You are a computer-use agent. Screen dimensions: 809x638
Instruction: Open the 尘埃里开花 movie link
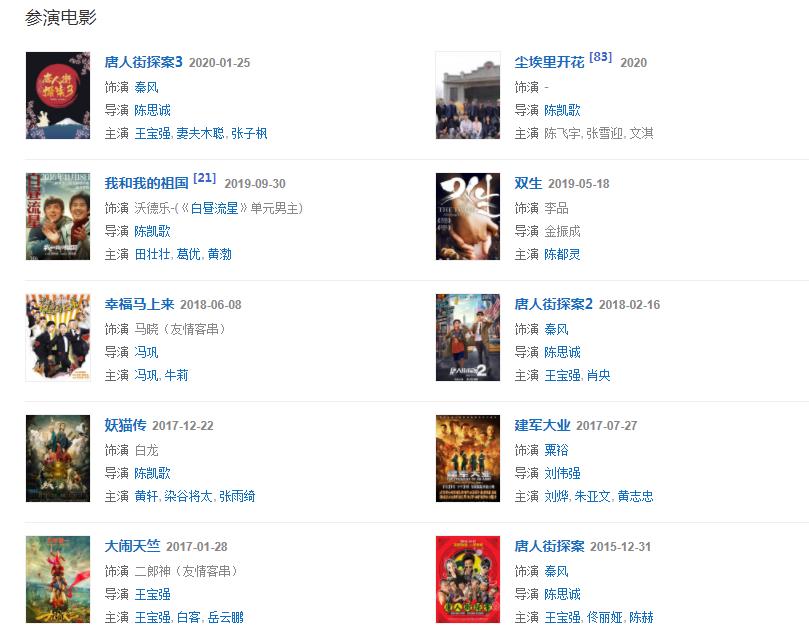click(x=549, y=62)
